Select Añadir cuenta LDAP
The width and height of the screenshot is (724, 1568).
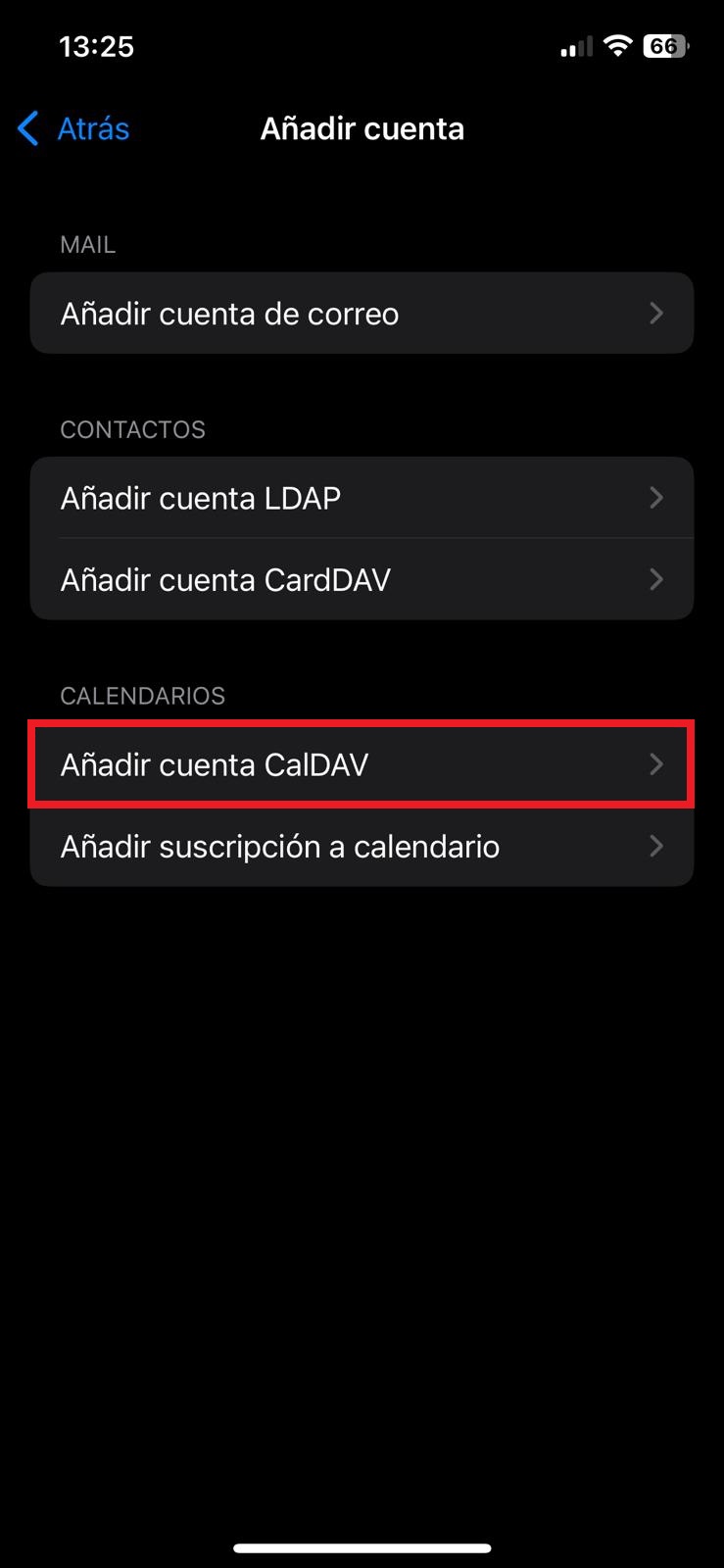pos(362,498)
